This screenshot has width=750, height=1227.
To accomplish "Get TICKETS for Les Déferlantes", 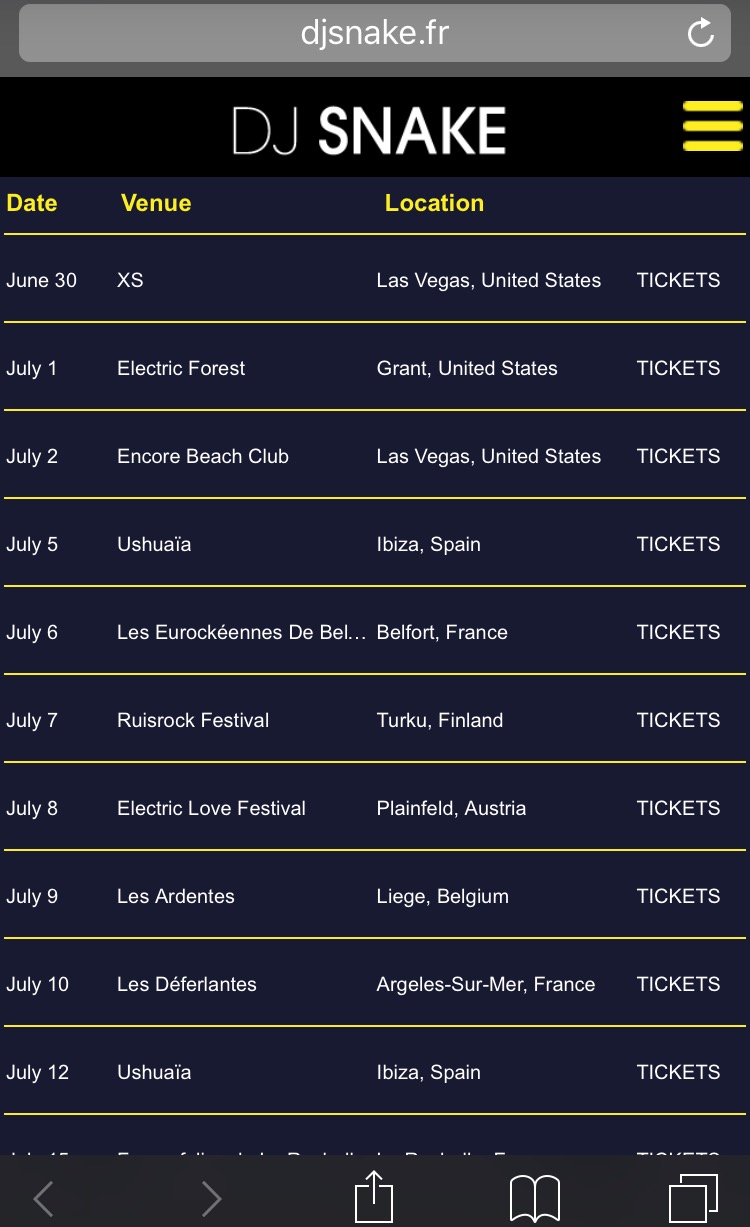I will coord(678,984).
